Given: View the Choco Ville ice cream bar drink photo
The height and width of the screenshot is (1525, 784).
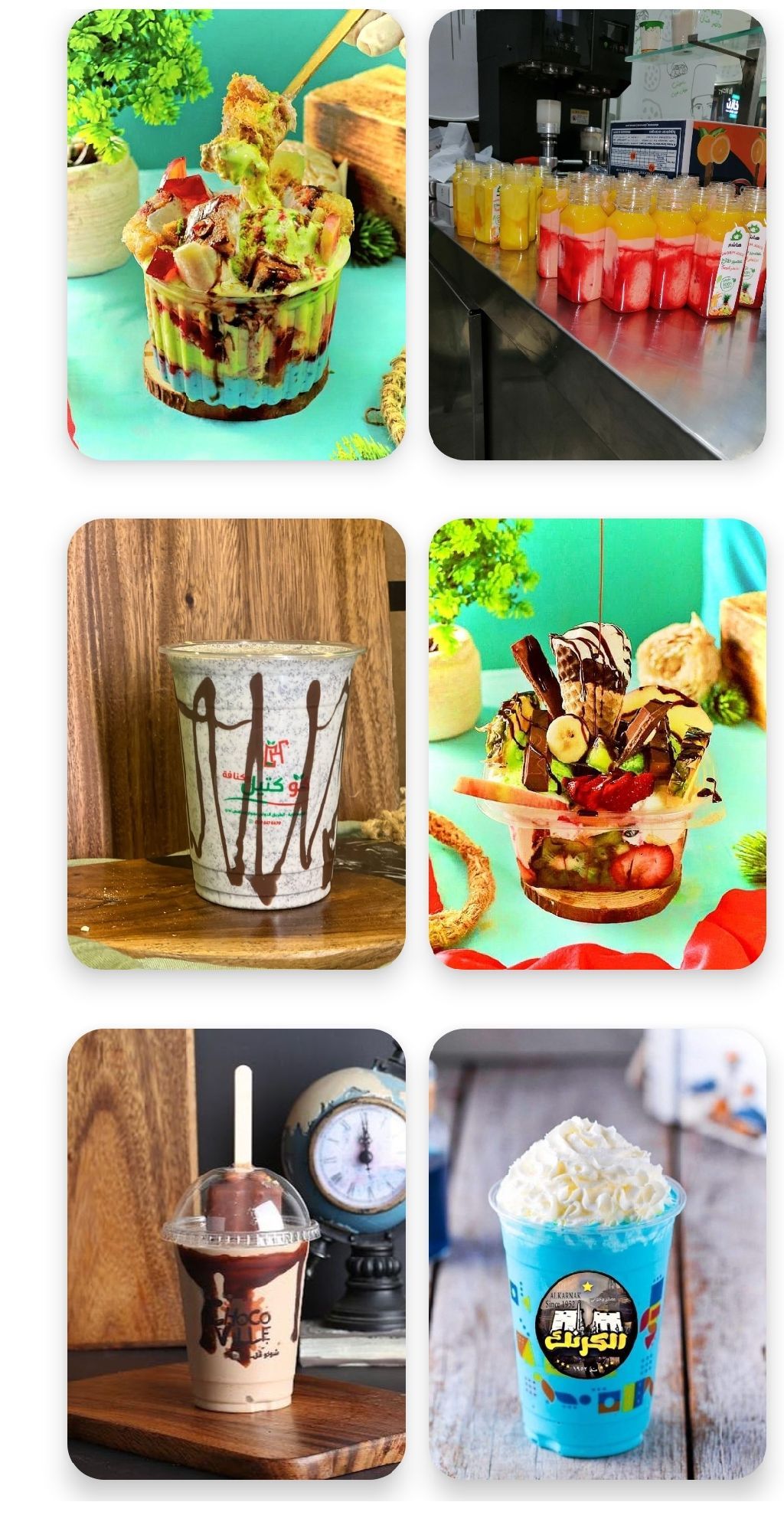Looking at the screenshot, I should coord(236,1253).
